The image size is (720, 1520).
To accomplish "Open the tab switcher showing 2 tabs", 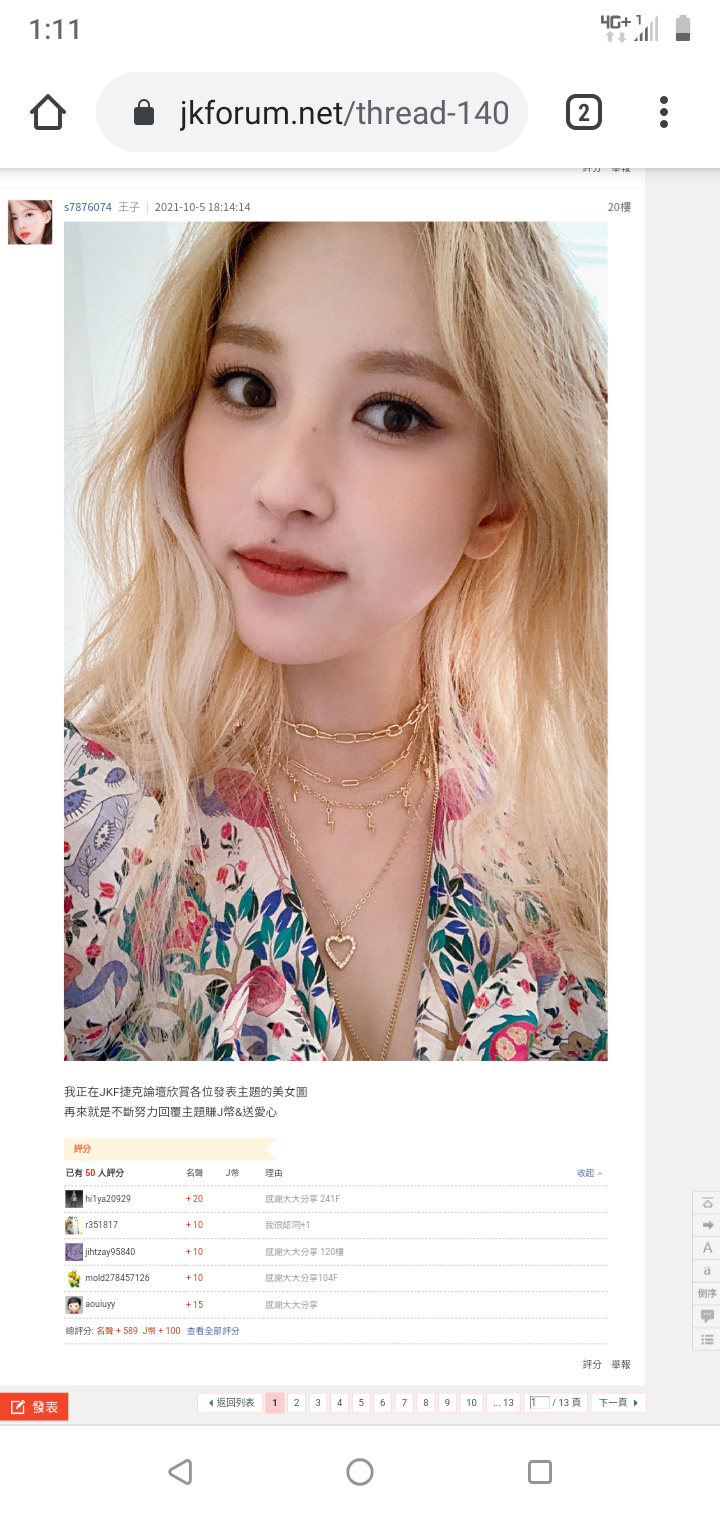I will 584,112.
